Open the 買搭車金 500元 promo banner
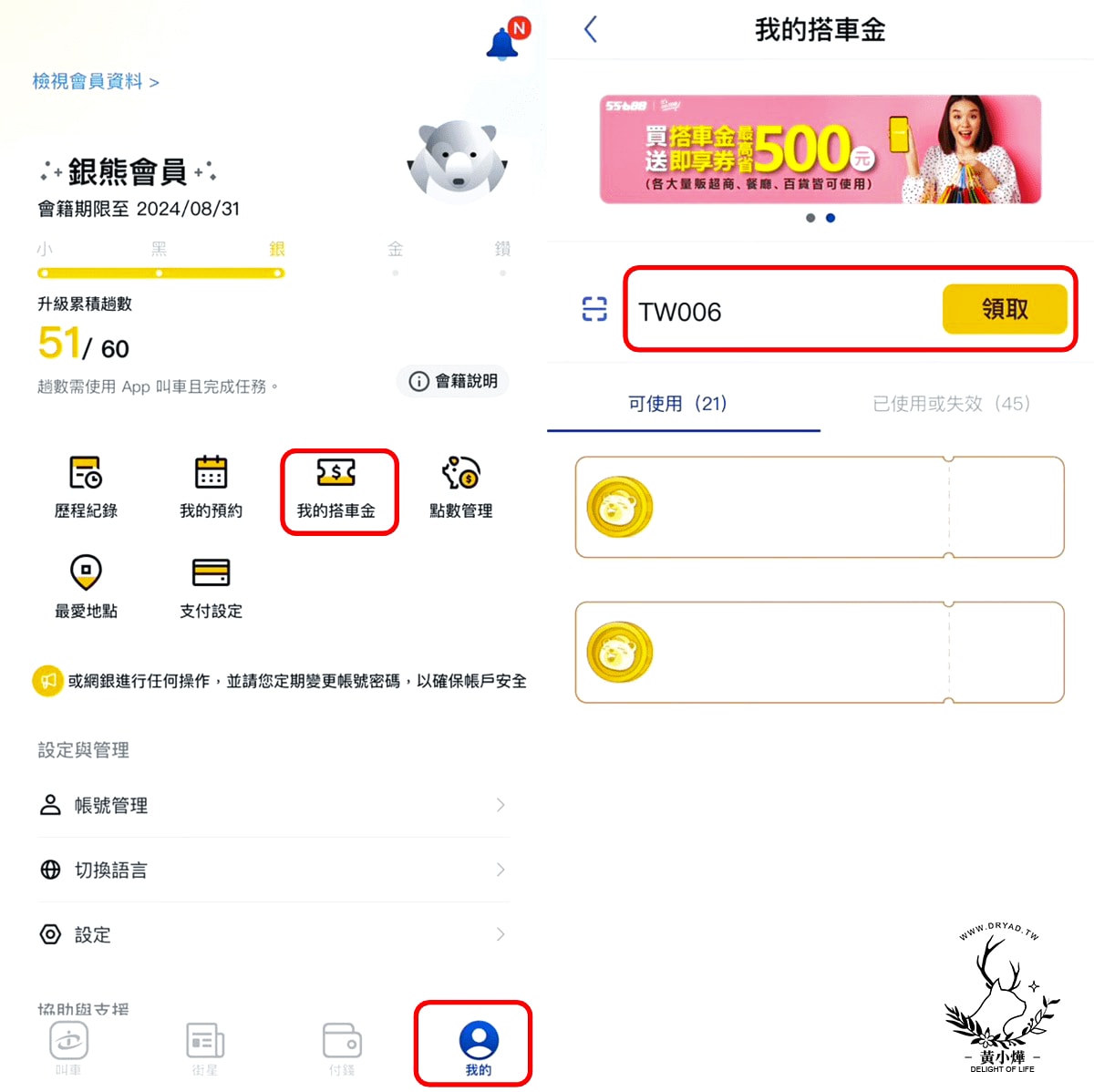1094x1092 pixels. point(820,149)
